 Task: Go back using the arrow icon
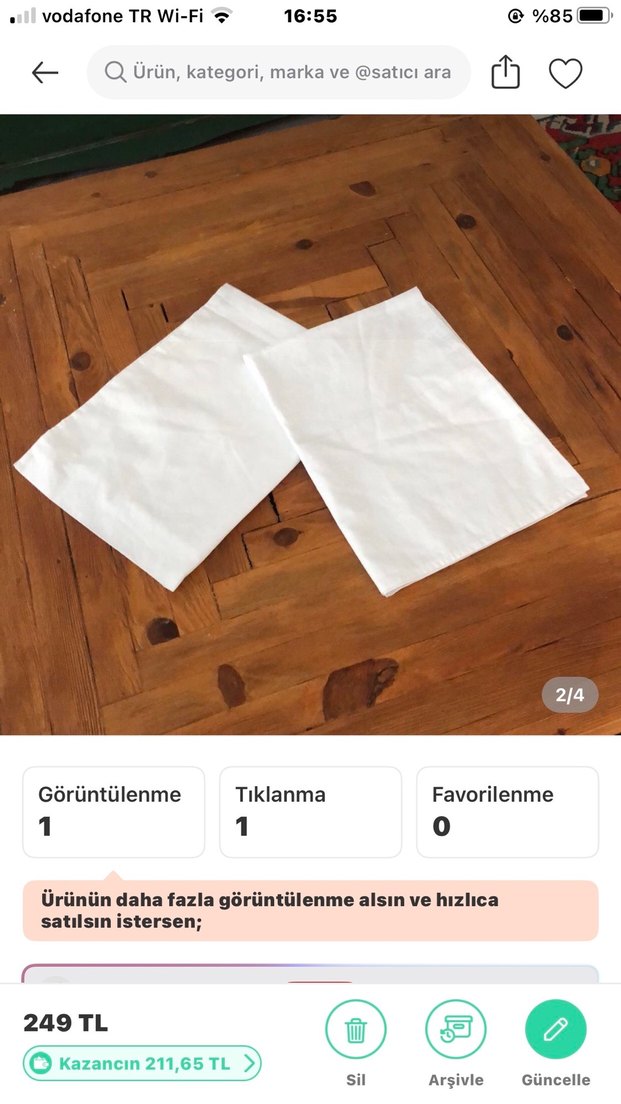pos(45,73)
